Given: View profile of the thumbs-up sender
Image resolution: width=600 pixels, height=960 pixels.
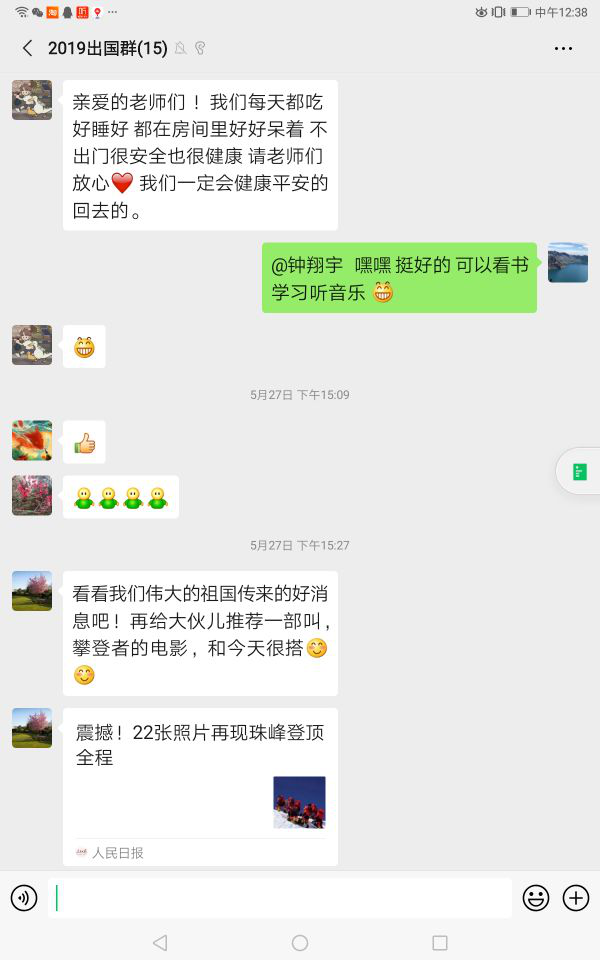Looking at the screenshot, I should (32, 440).
